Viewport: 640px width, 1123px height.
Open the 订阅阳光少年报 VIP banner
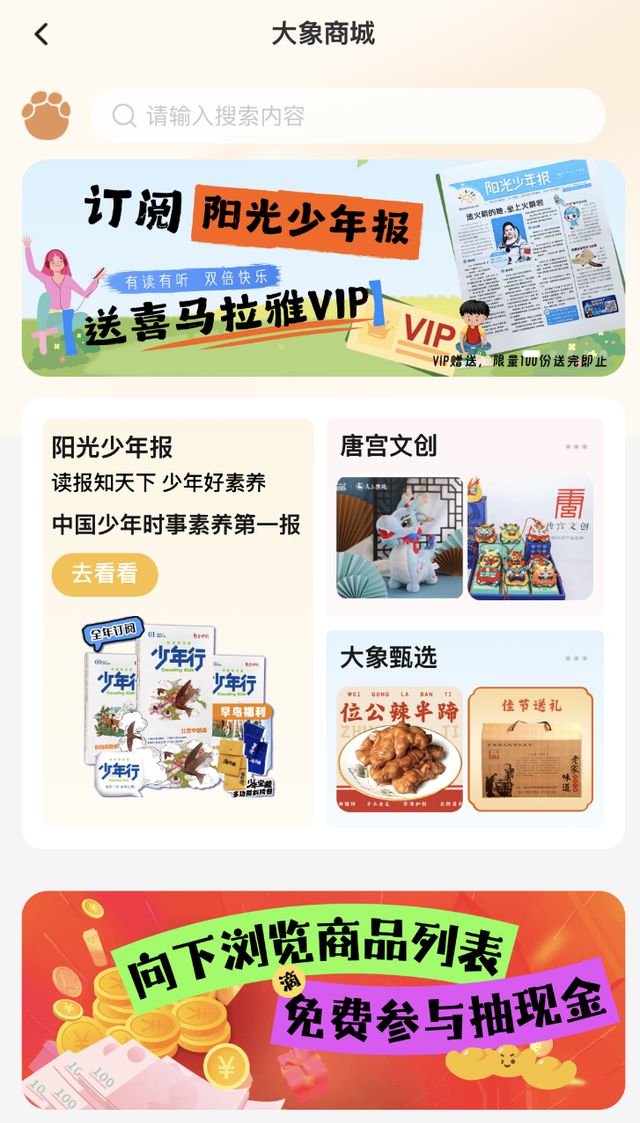coord(323,268)
